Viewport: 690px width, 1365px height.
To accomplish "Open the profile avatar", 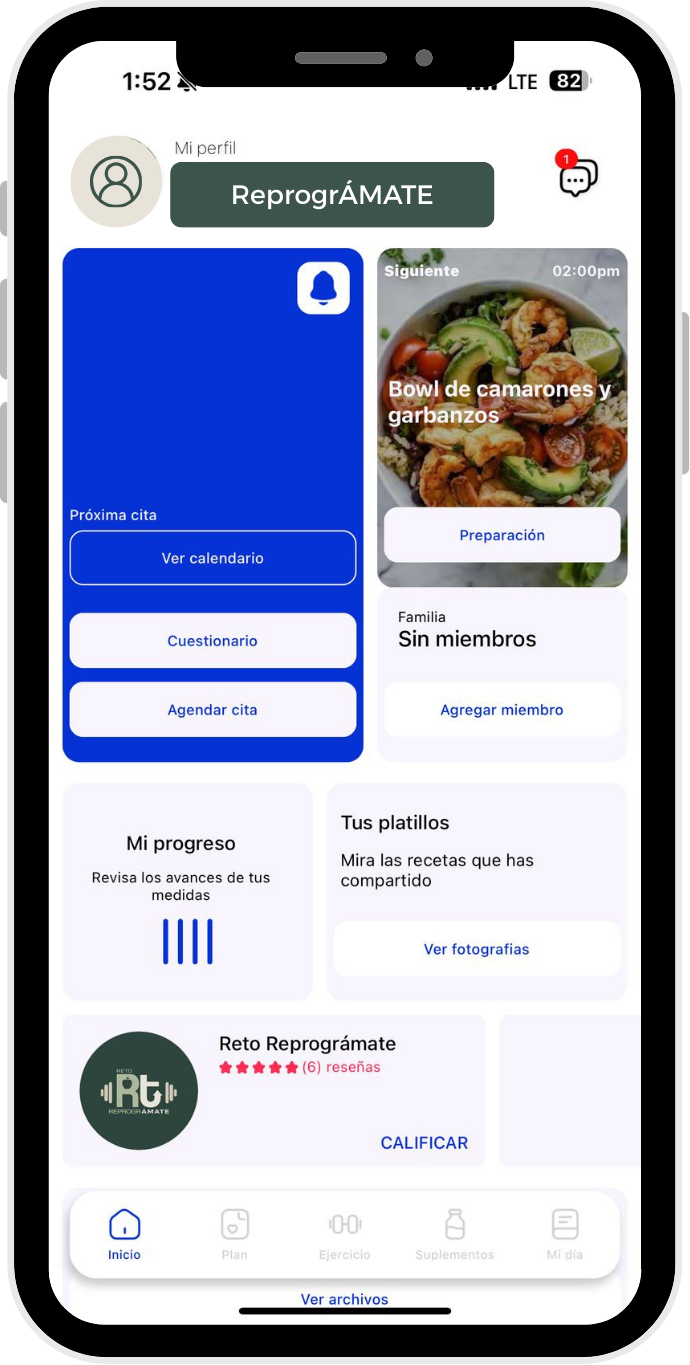I will tap(116, 182).
